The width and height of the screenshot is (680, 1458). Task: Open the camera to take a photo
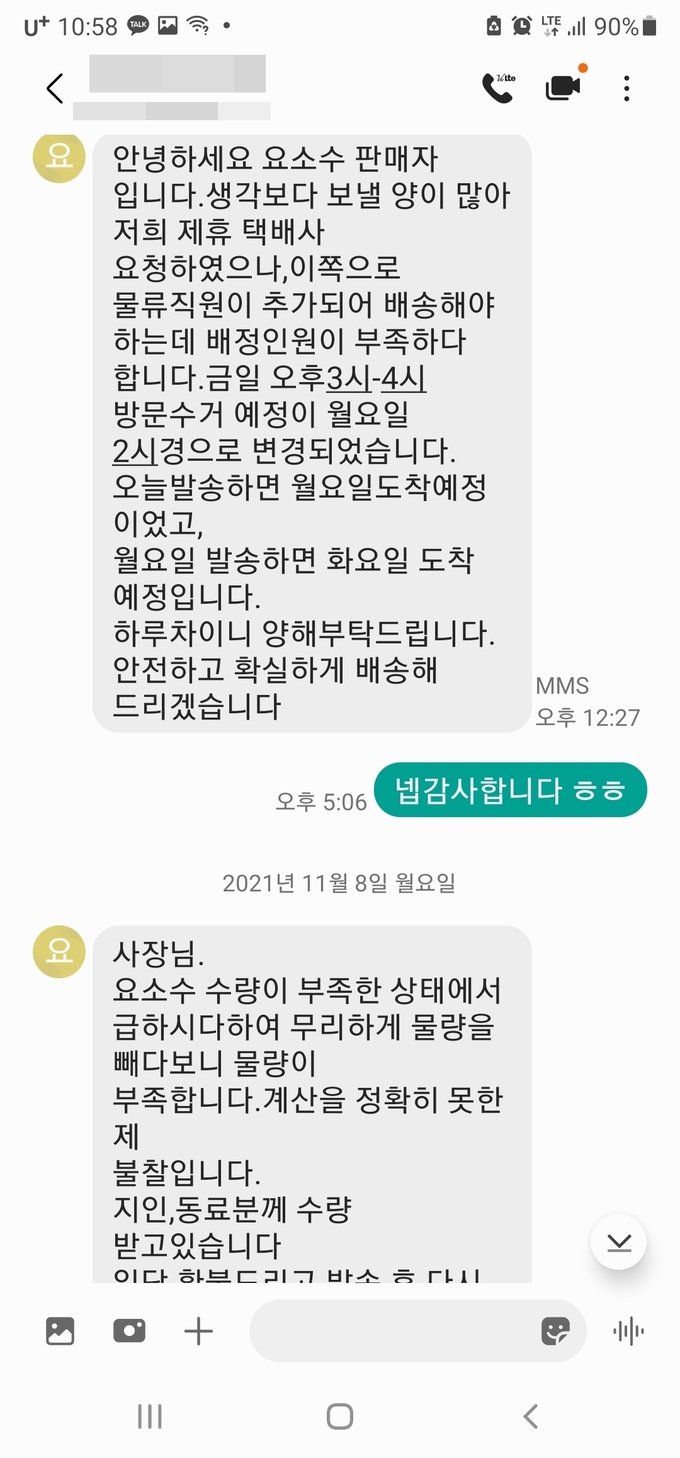tap(129, 1331)
